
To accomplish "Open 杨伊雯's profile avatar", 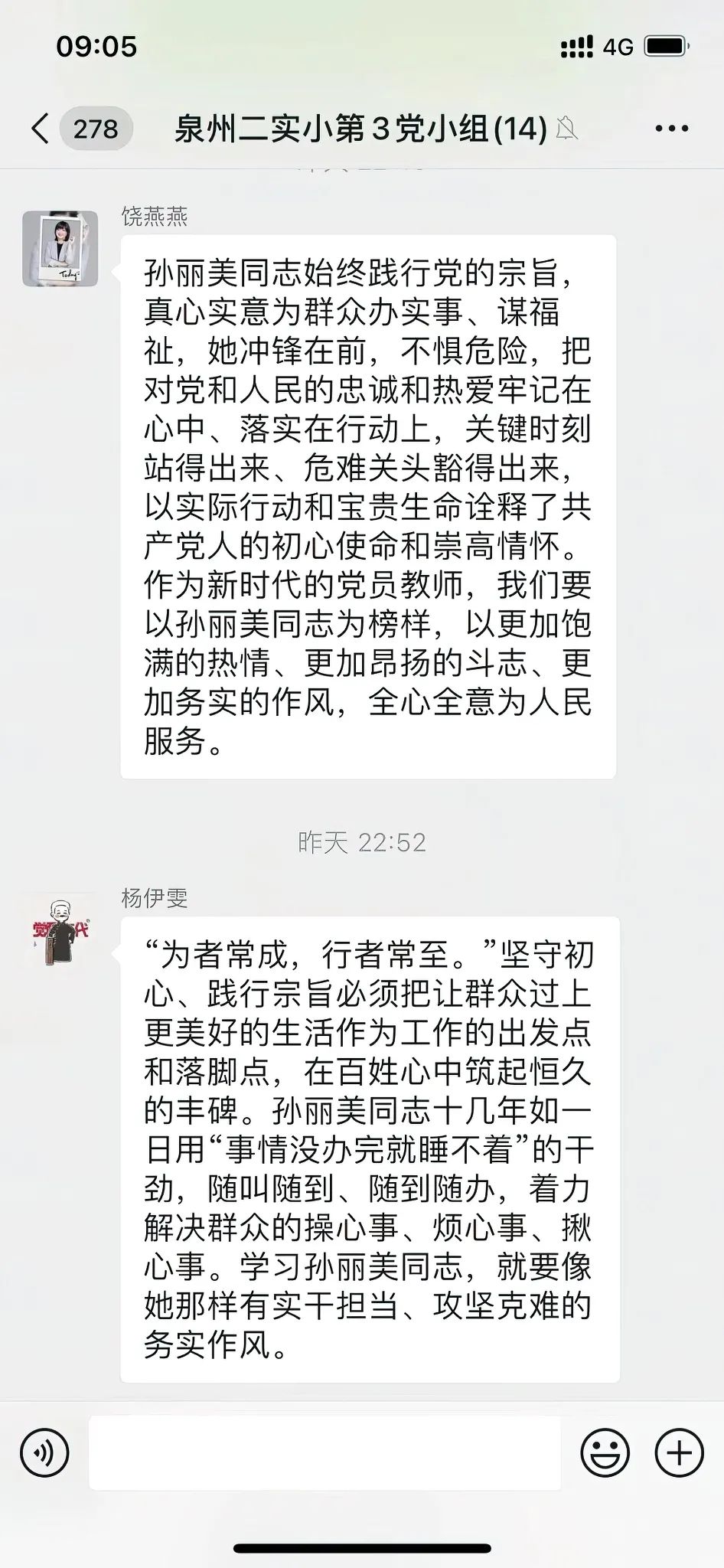I will click(60, 929).
